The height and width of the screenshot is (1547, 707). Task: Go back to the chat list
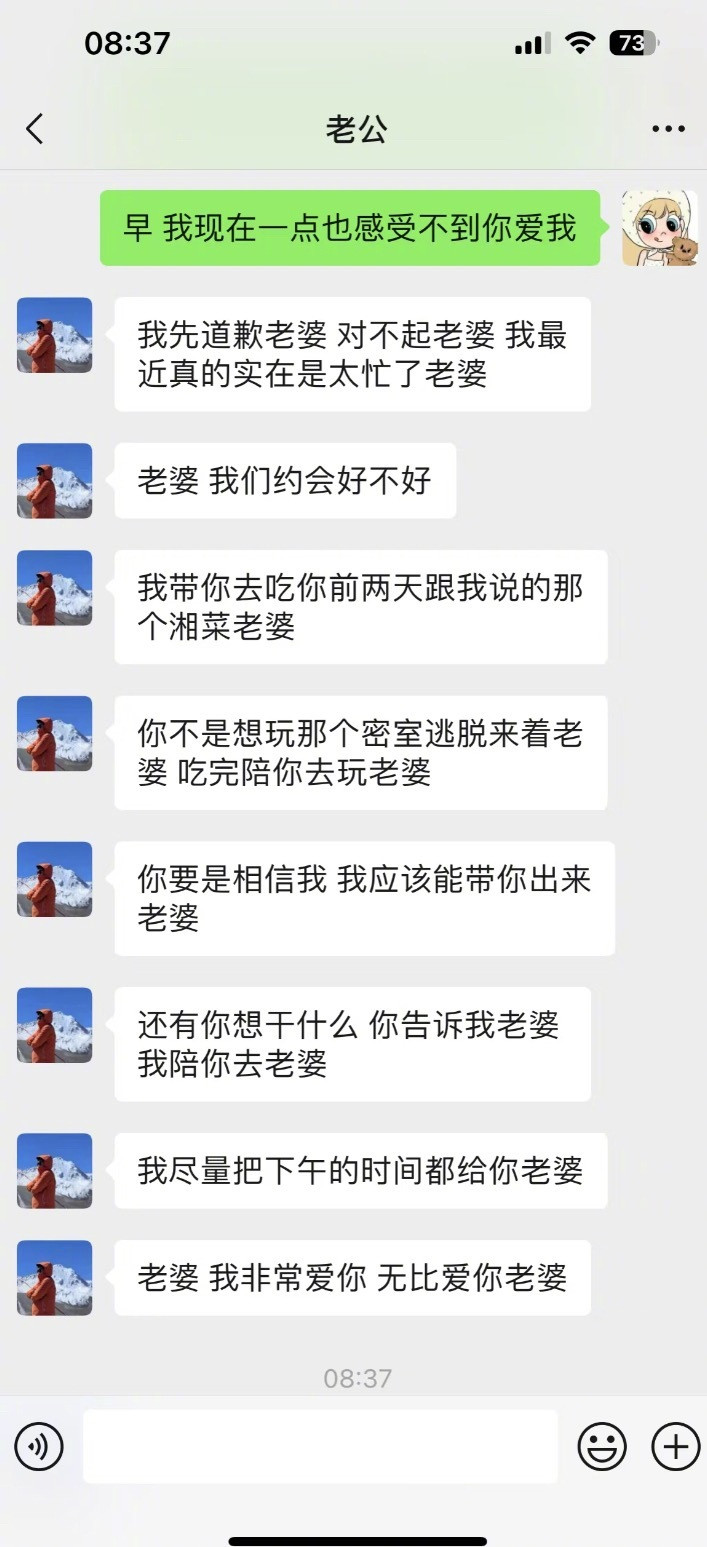coord(35,129)
